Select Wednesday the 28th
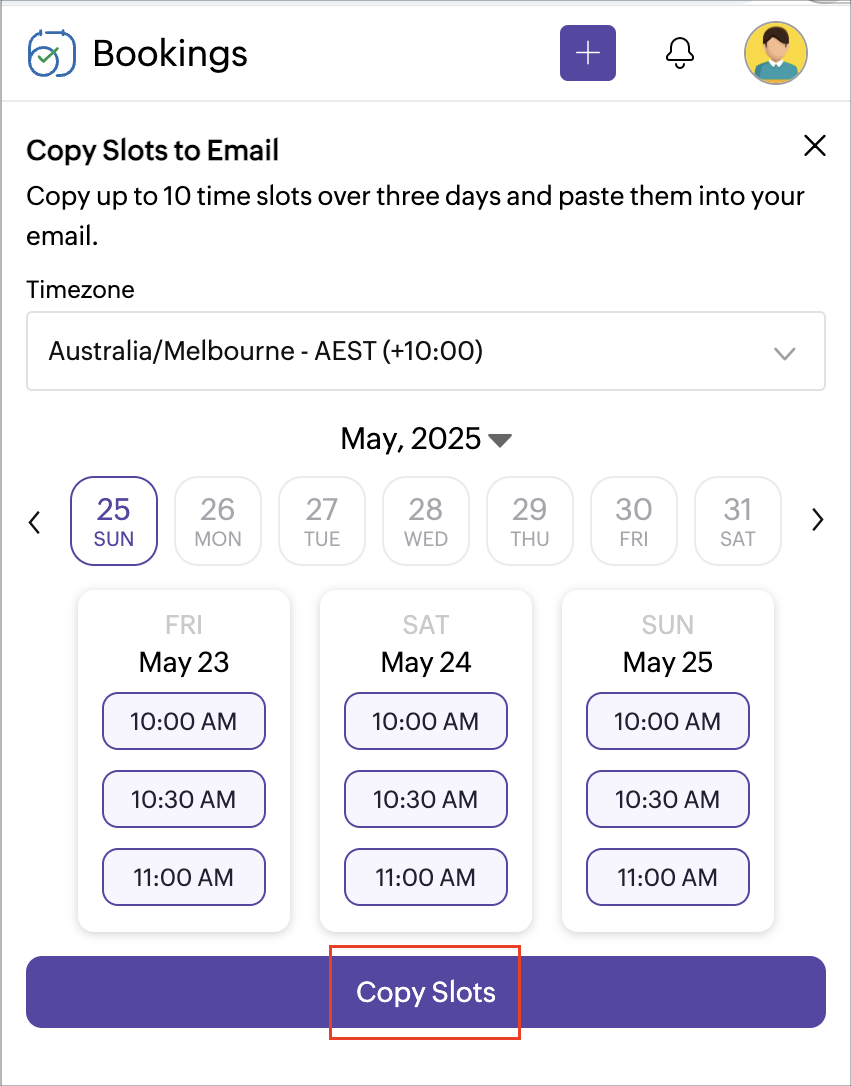 point(426,521)
